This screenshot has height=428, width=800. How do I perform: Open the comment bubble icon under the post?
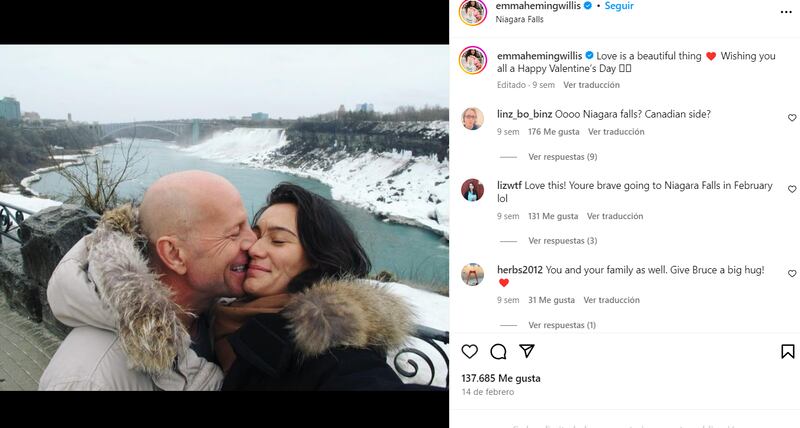click(498, 351)
